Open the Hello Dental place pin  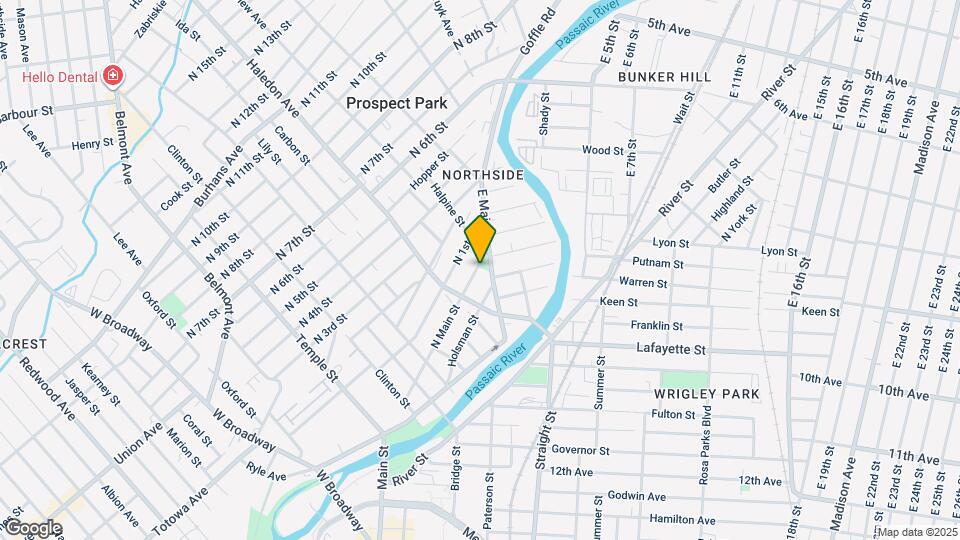[x=113, y=77]
